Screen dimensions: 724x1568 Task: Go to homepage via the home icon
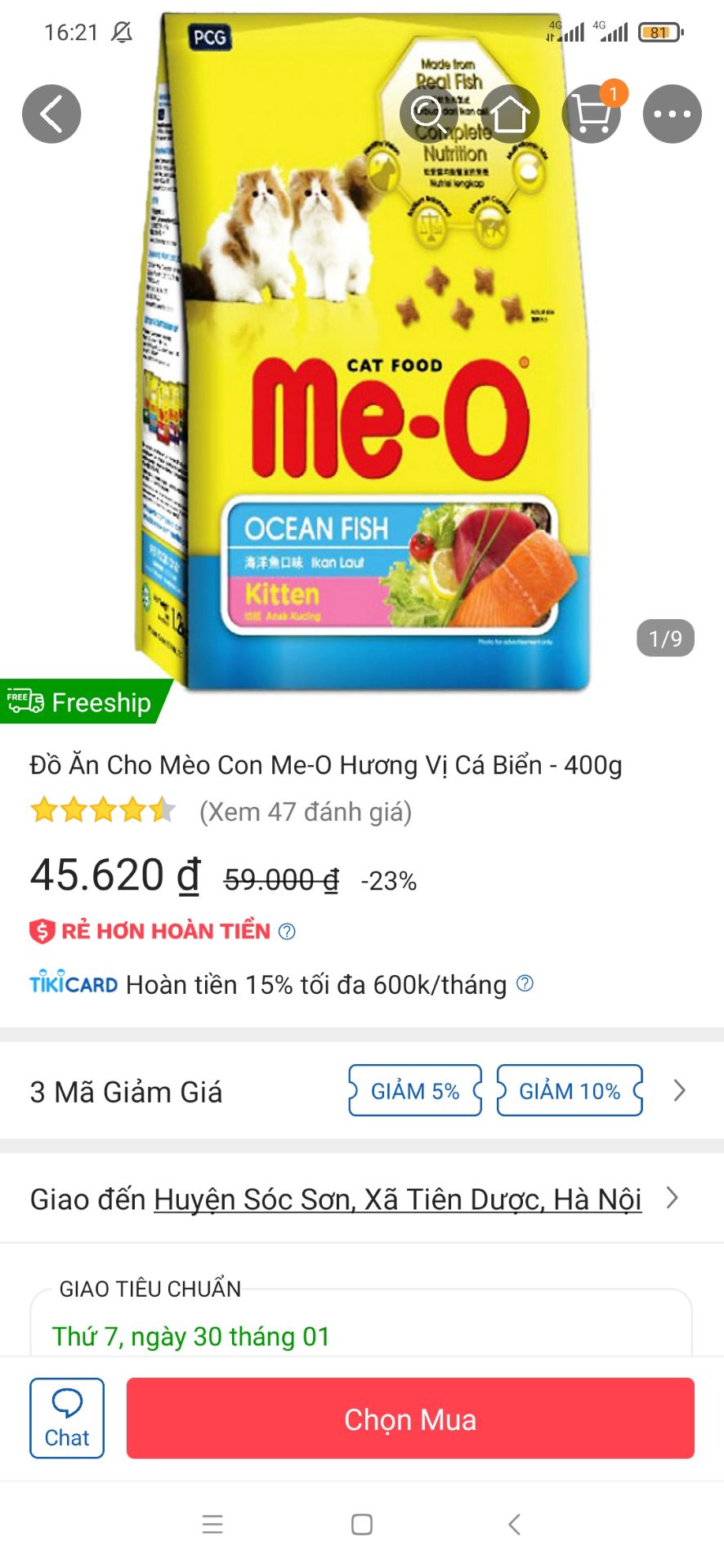click(512, 114)
